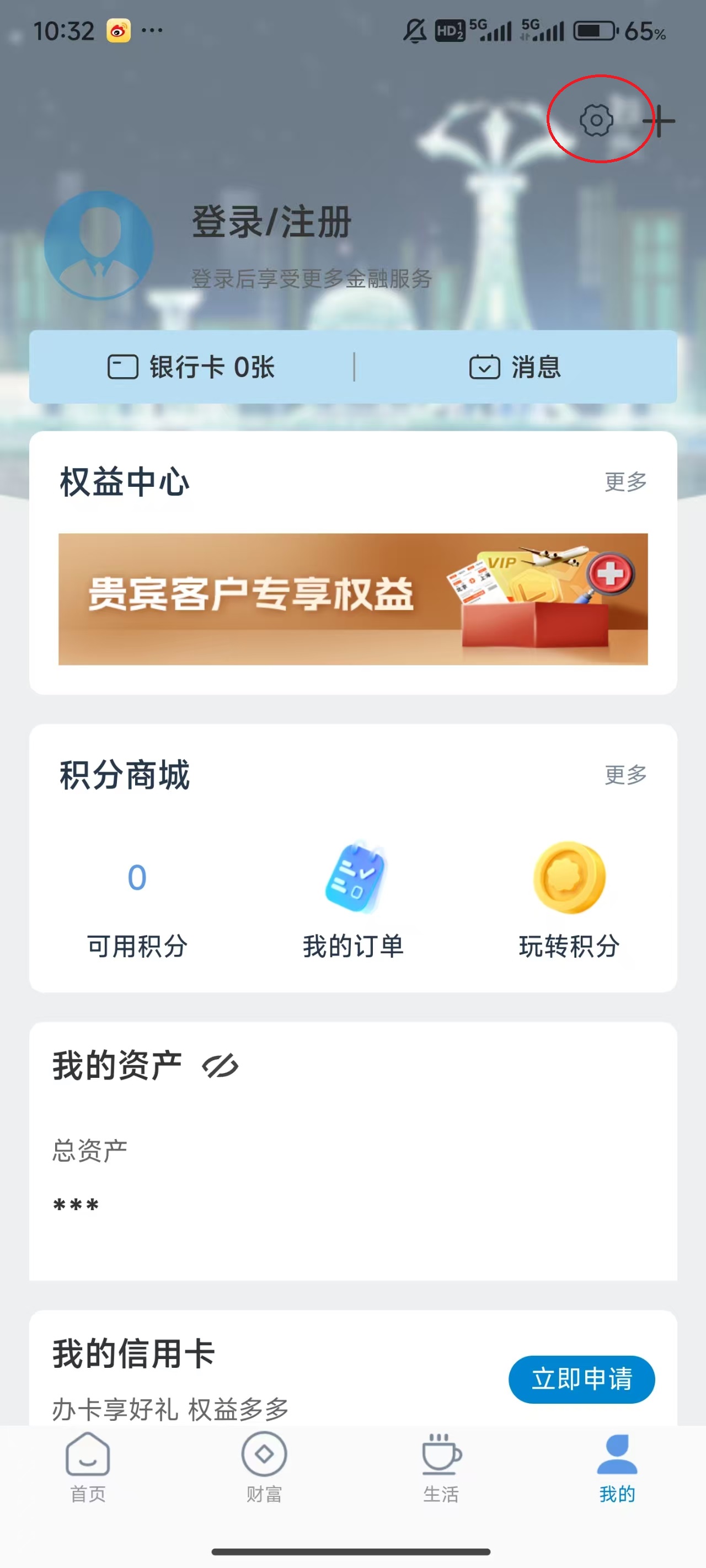706x1568 pixels.
Task: Tap the plus icon at top right
Action: pos(660,121)
